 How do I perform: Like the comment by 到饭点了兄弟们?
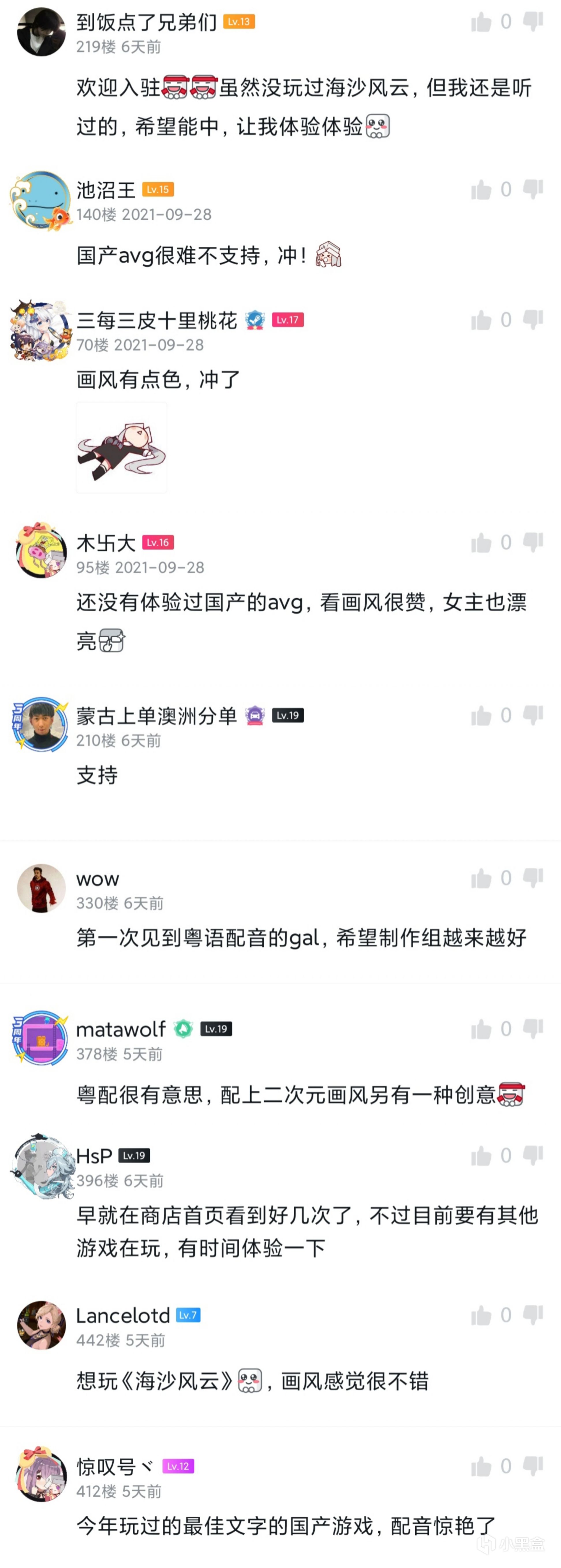[481, 23]
